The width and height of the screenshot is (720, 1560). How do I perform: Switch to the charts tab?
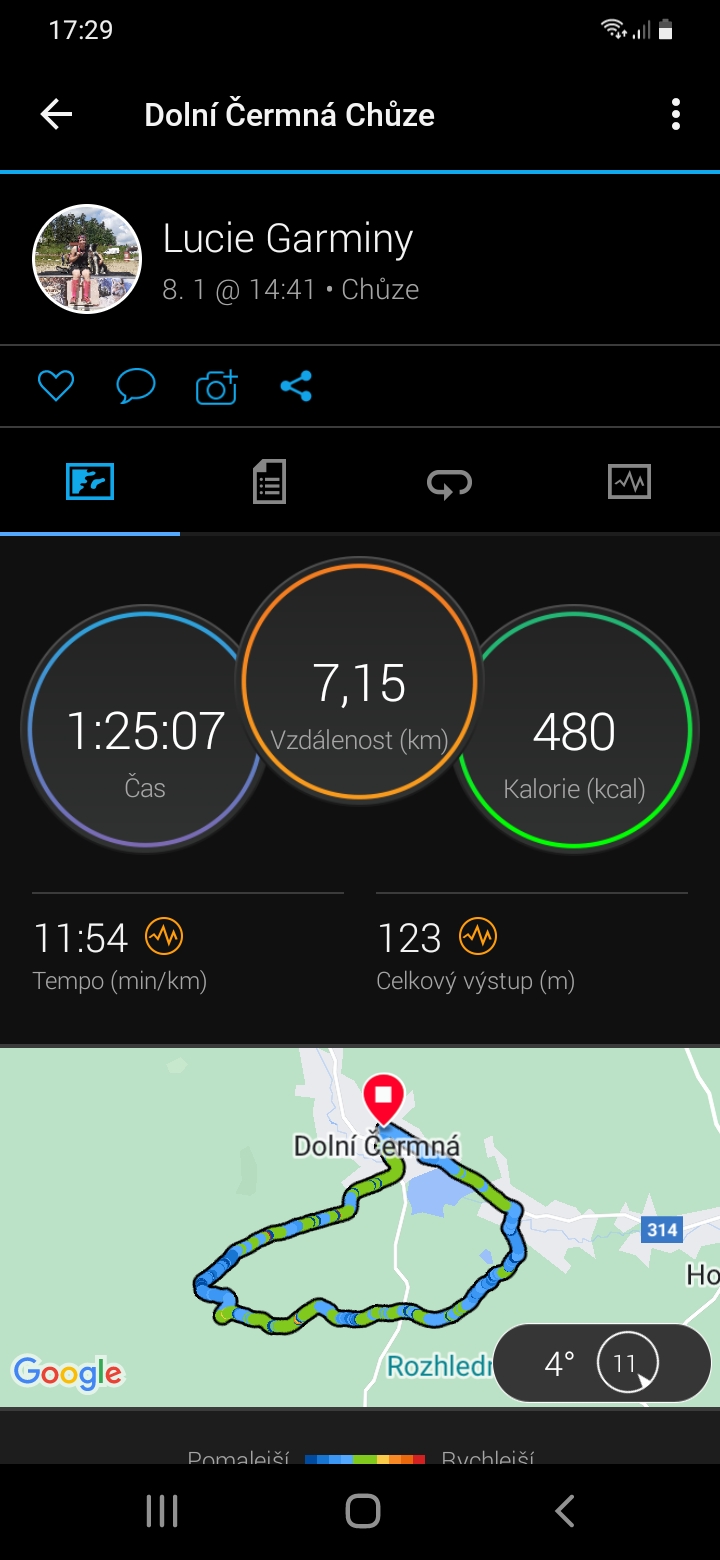point(629,482)
